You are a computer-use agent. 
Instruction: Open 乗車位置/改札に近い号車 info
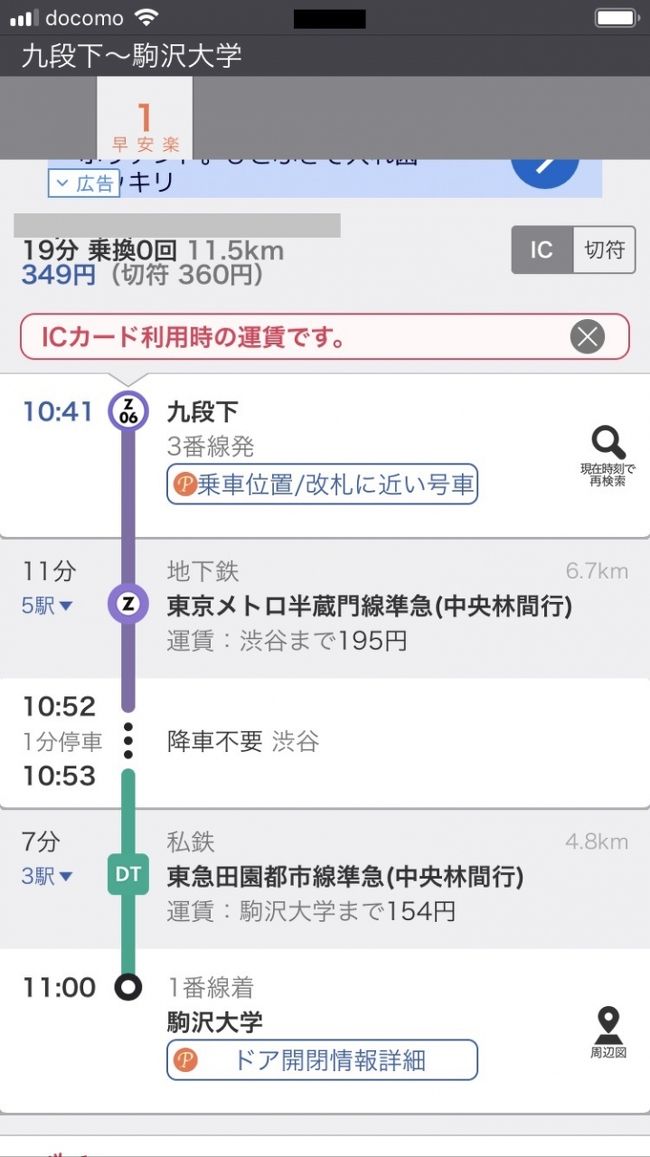click(322, 484)
